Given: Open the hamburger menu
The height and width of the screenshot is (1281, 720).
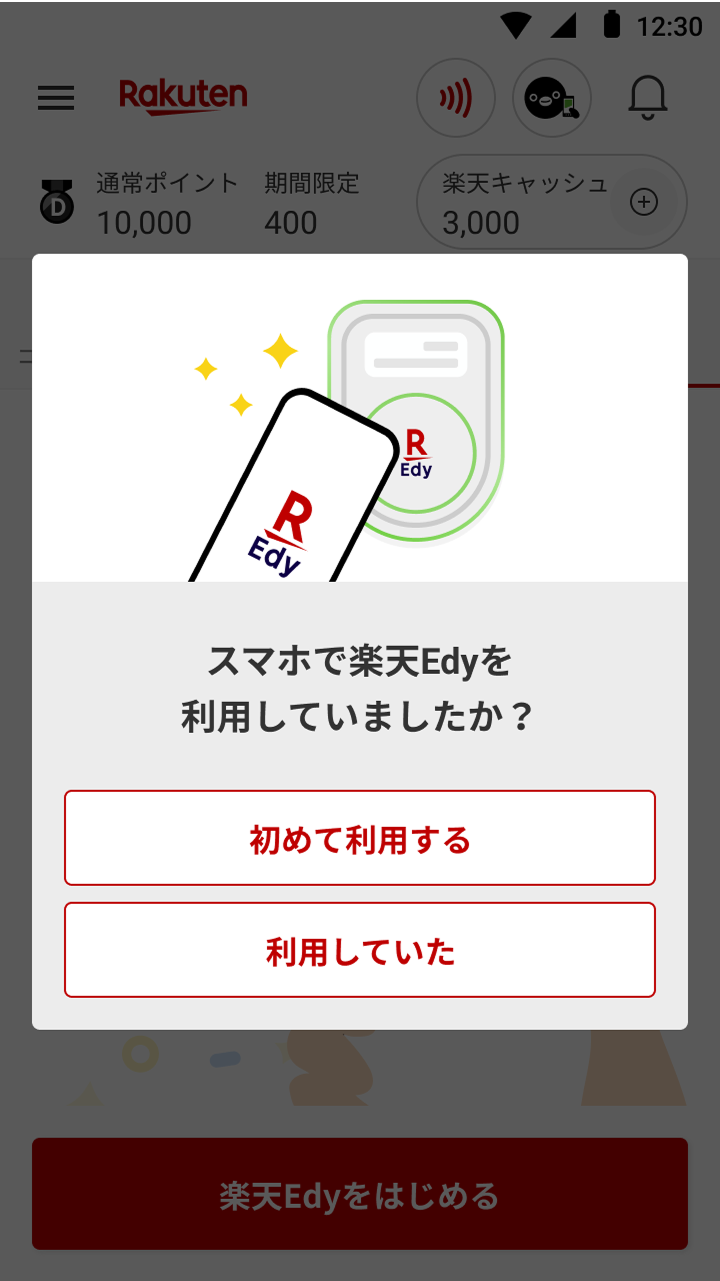Looking at the screenshot, I should coord(56,97).
